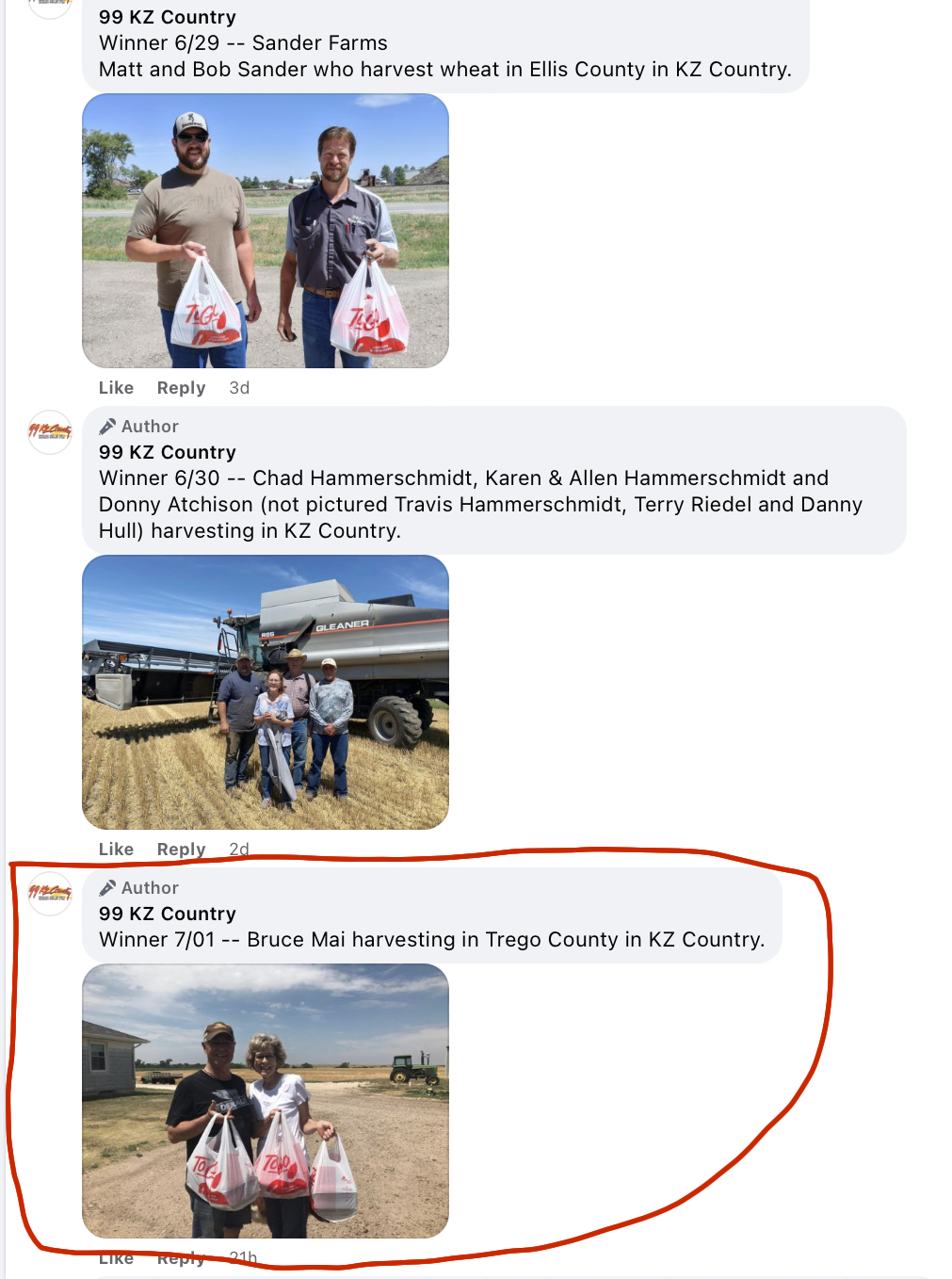Like the Sander Farms winner comment

coord(116,388)
